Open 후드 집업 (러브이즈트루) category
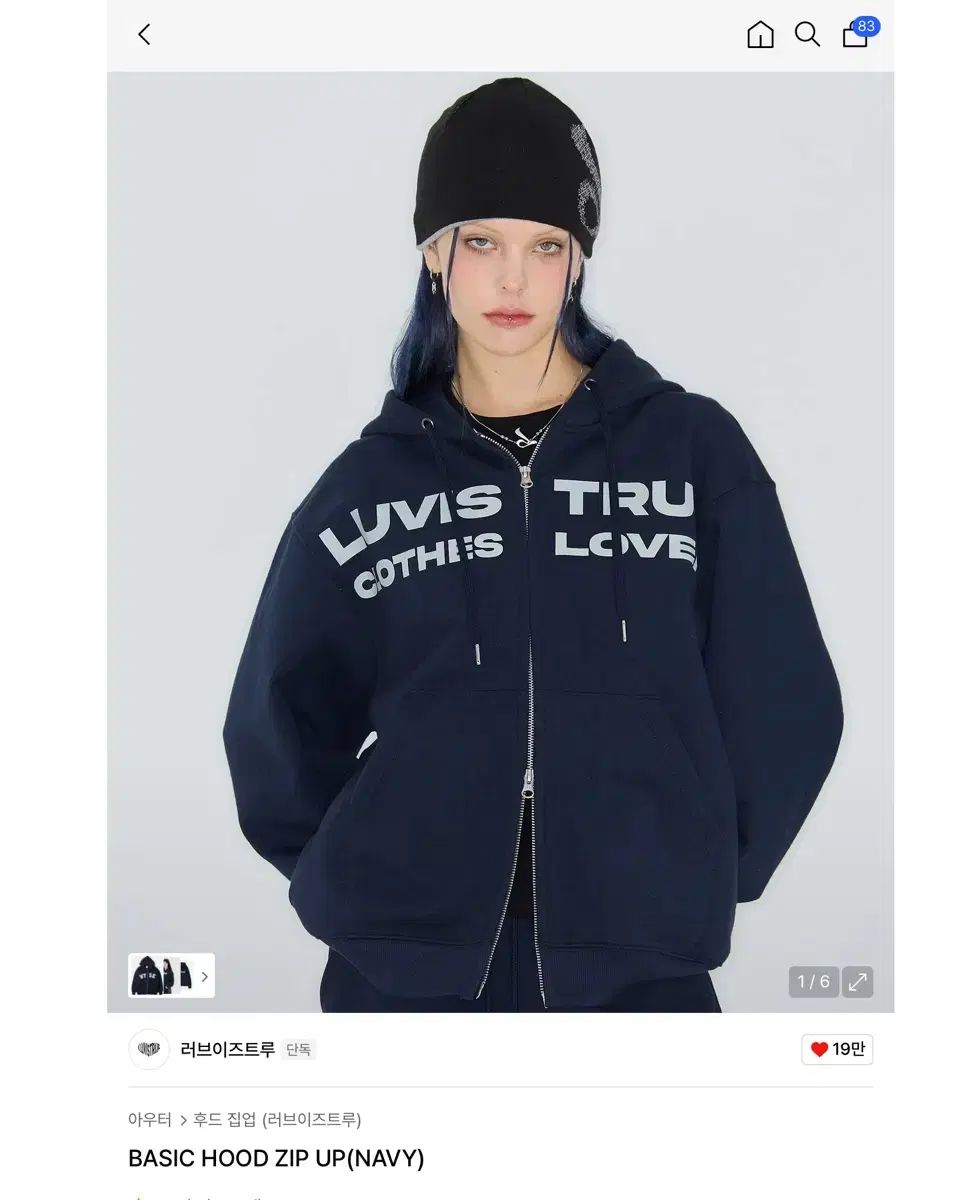The width and height of the screenshot is (957, 1200). click(277, 1119)
